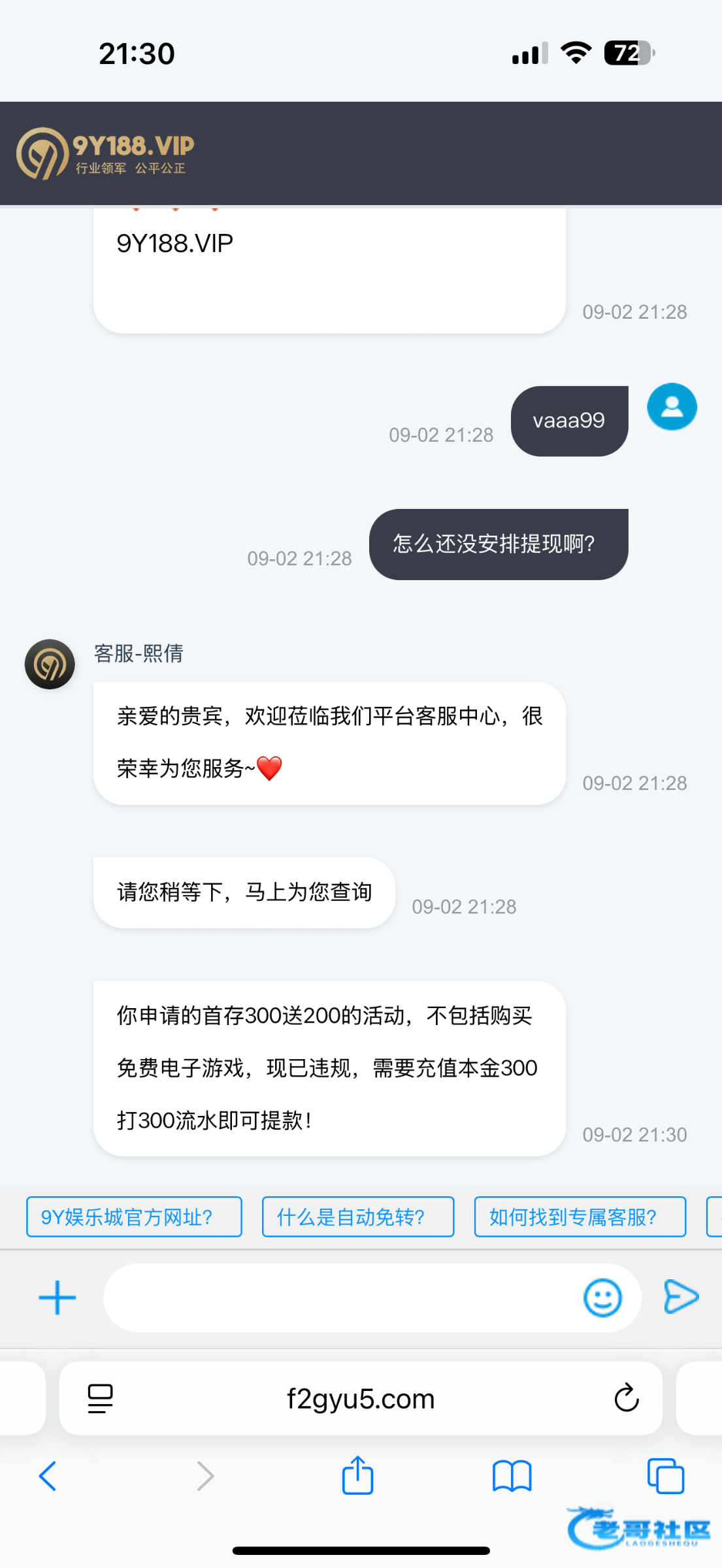Open the Safari share sheet
This screenshot has width=722, height=1568.
click(x=357, y=1476)
